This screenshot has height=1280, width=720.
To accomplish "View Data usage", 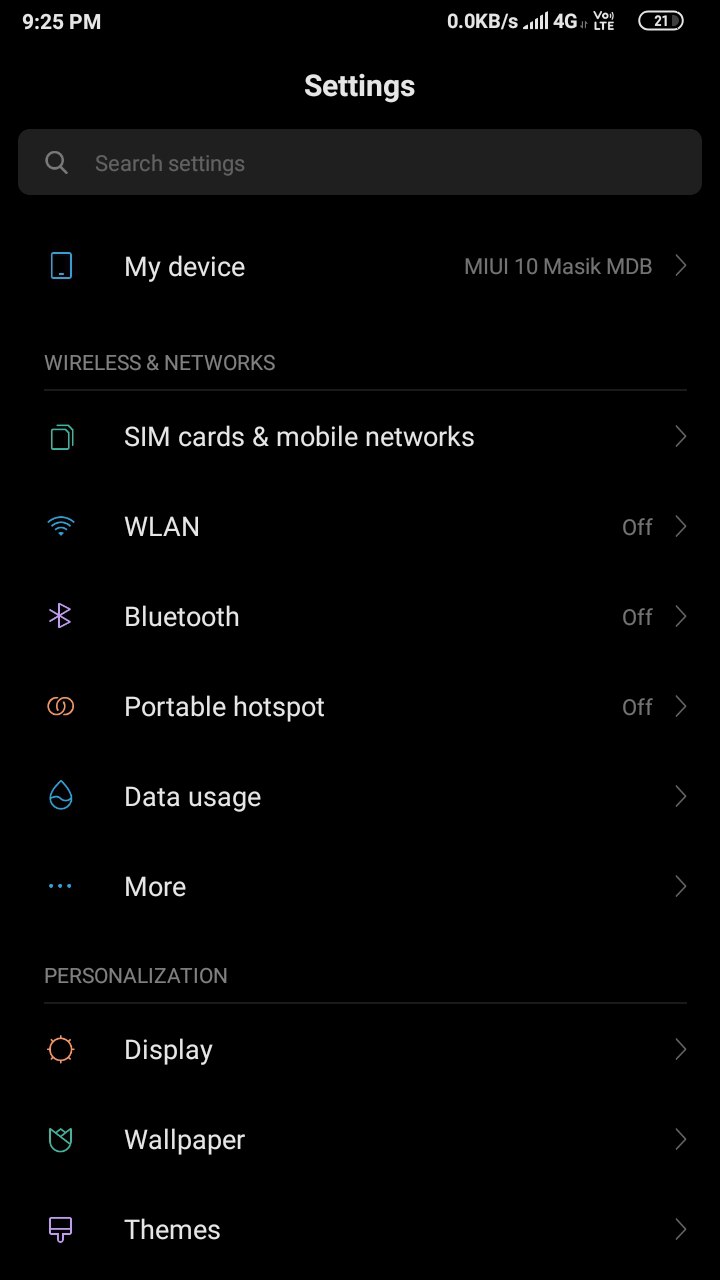I will [360, 797].
